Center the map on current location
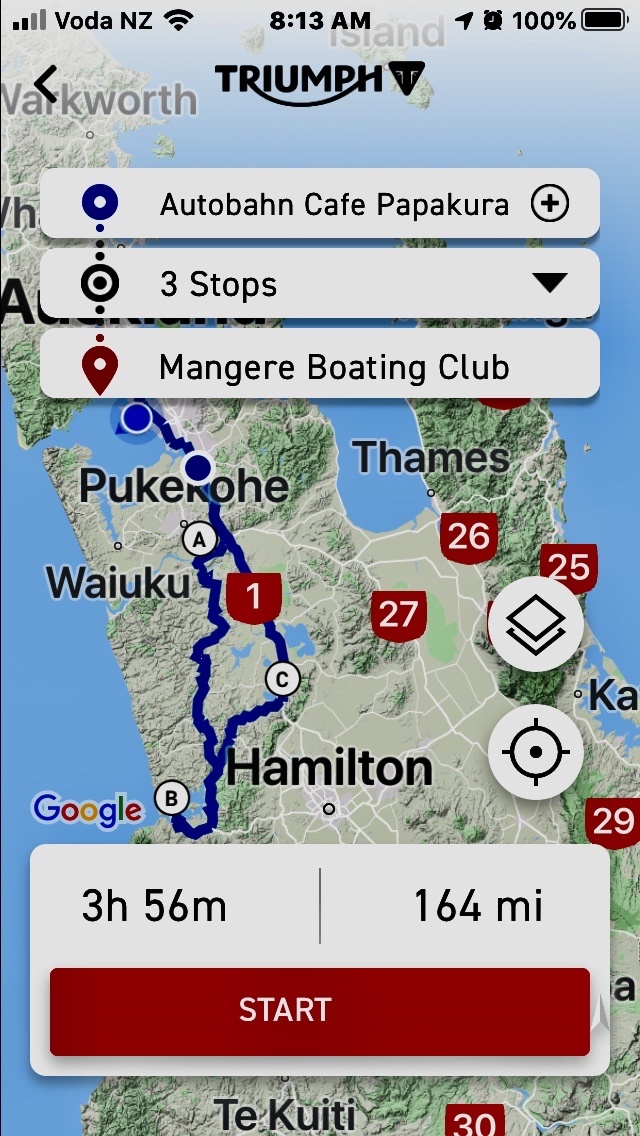Screen dimensions: 640x1136 tap(536, 752)
